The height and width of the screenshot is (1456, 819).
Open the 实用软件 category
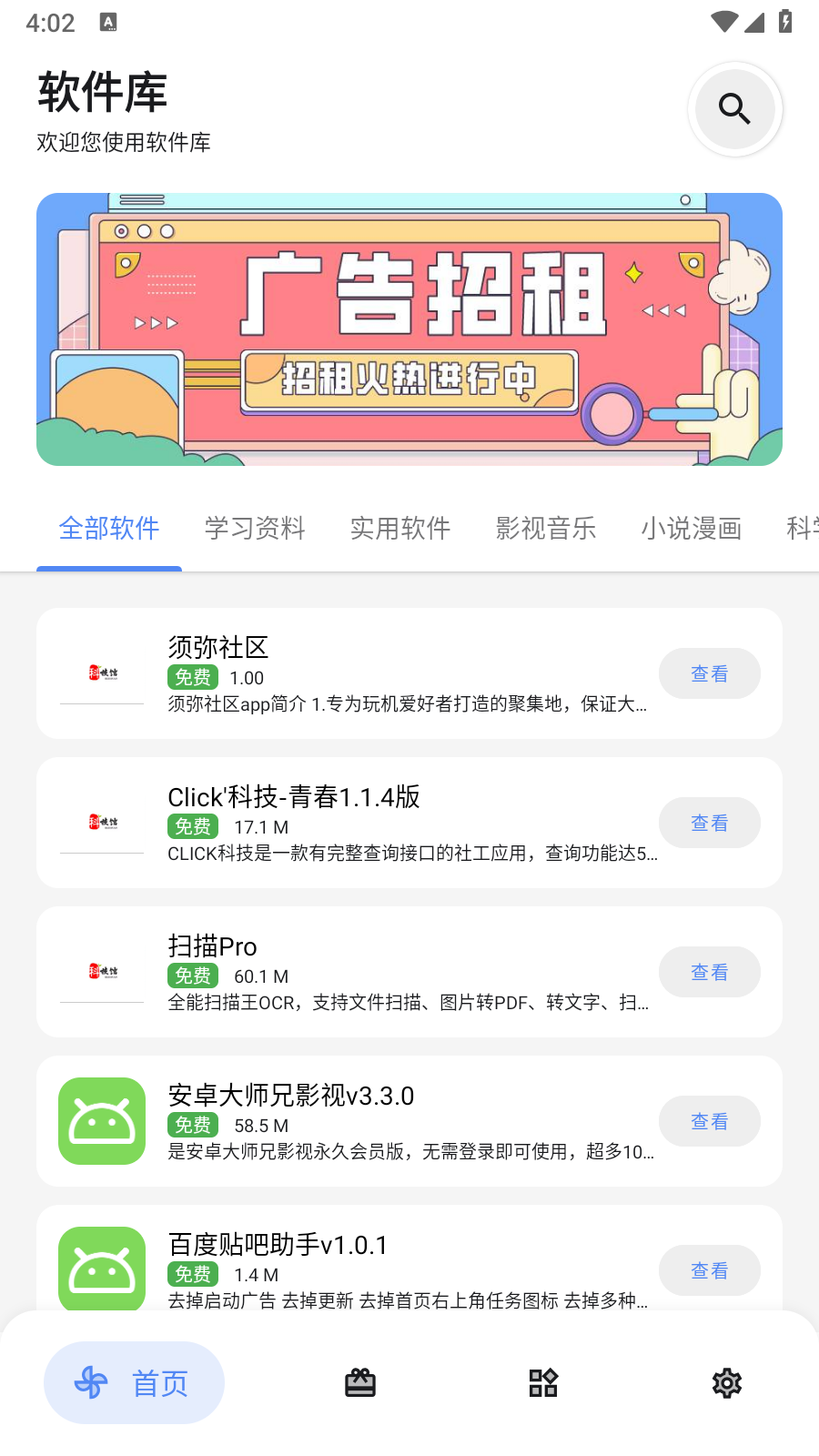click(x=400, y=529)
